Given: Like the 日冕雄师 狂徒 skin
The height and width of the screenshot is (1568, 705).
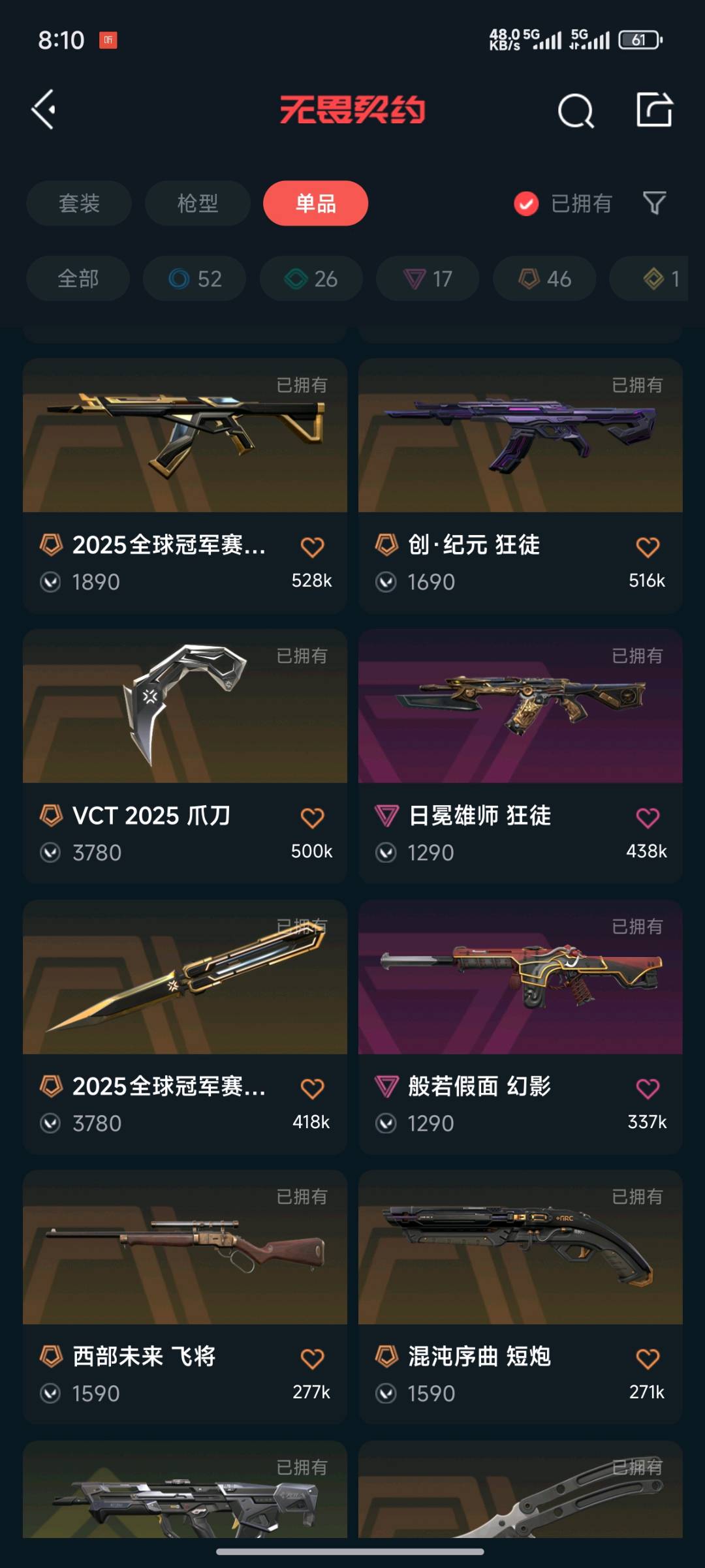Looking at the screenshot, I should pyautogui.click(x=648, y=818).
